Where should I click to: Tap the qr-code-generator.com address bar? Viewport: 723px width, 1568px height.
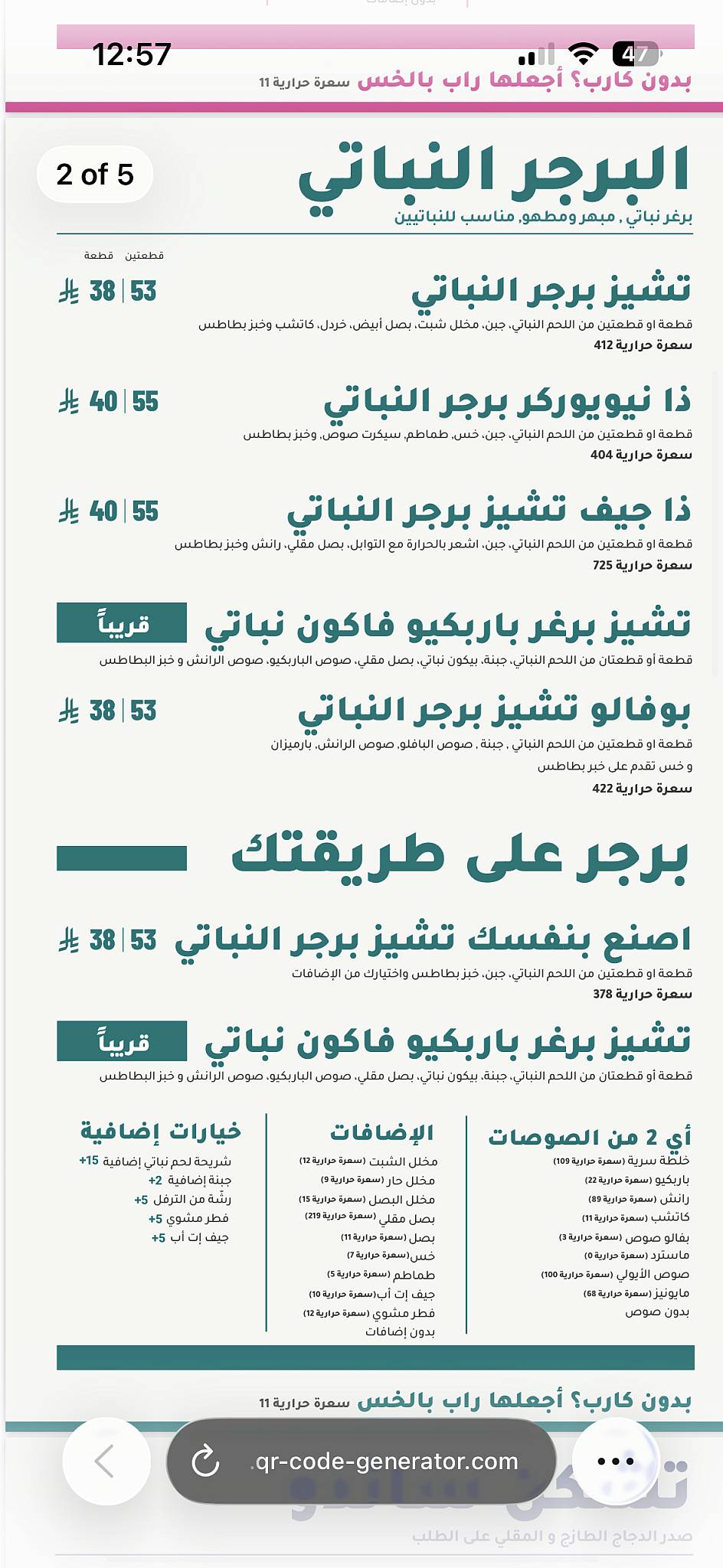tap(361, 1461)
